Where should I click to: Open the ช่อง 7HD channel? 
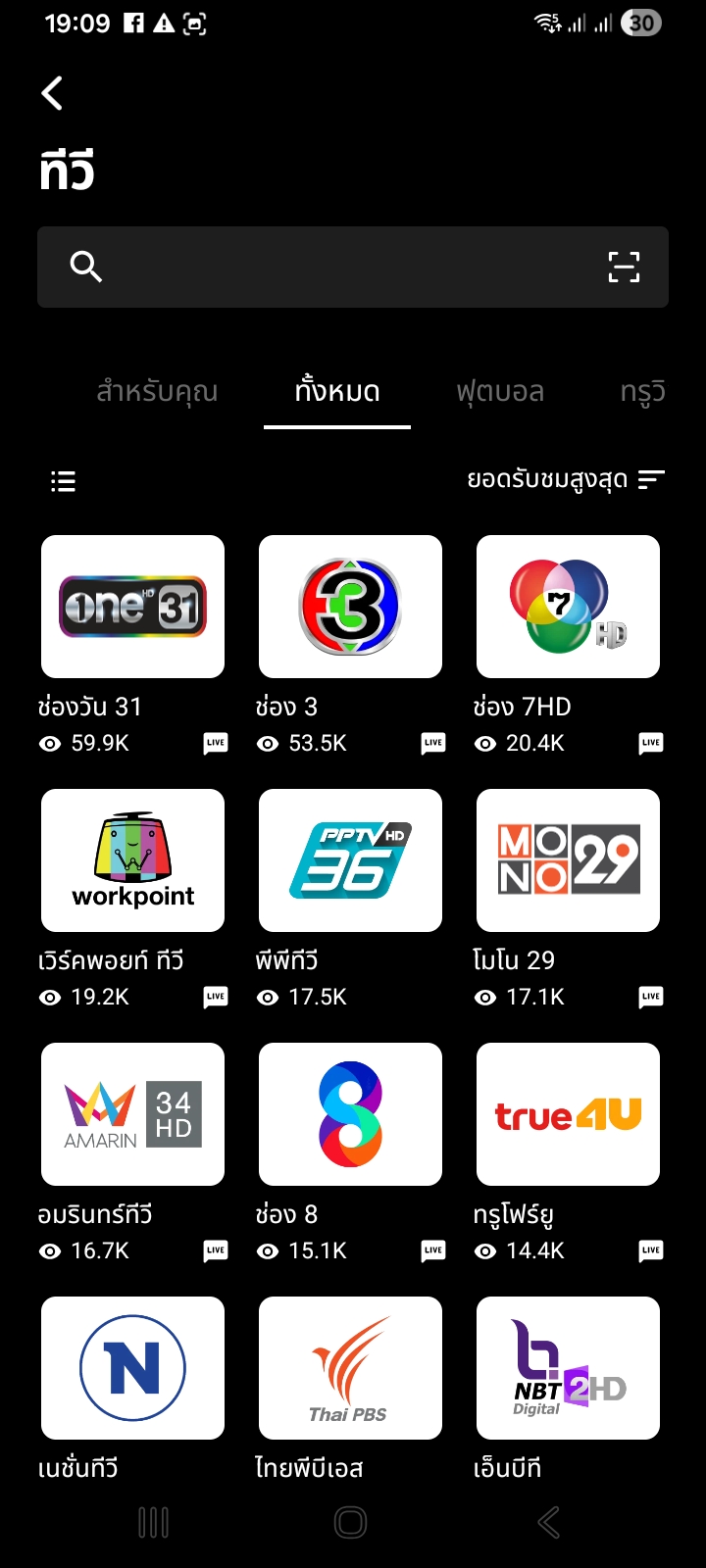(x=568, y=607)
